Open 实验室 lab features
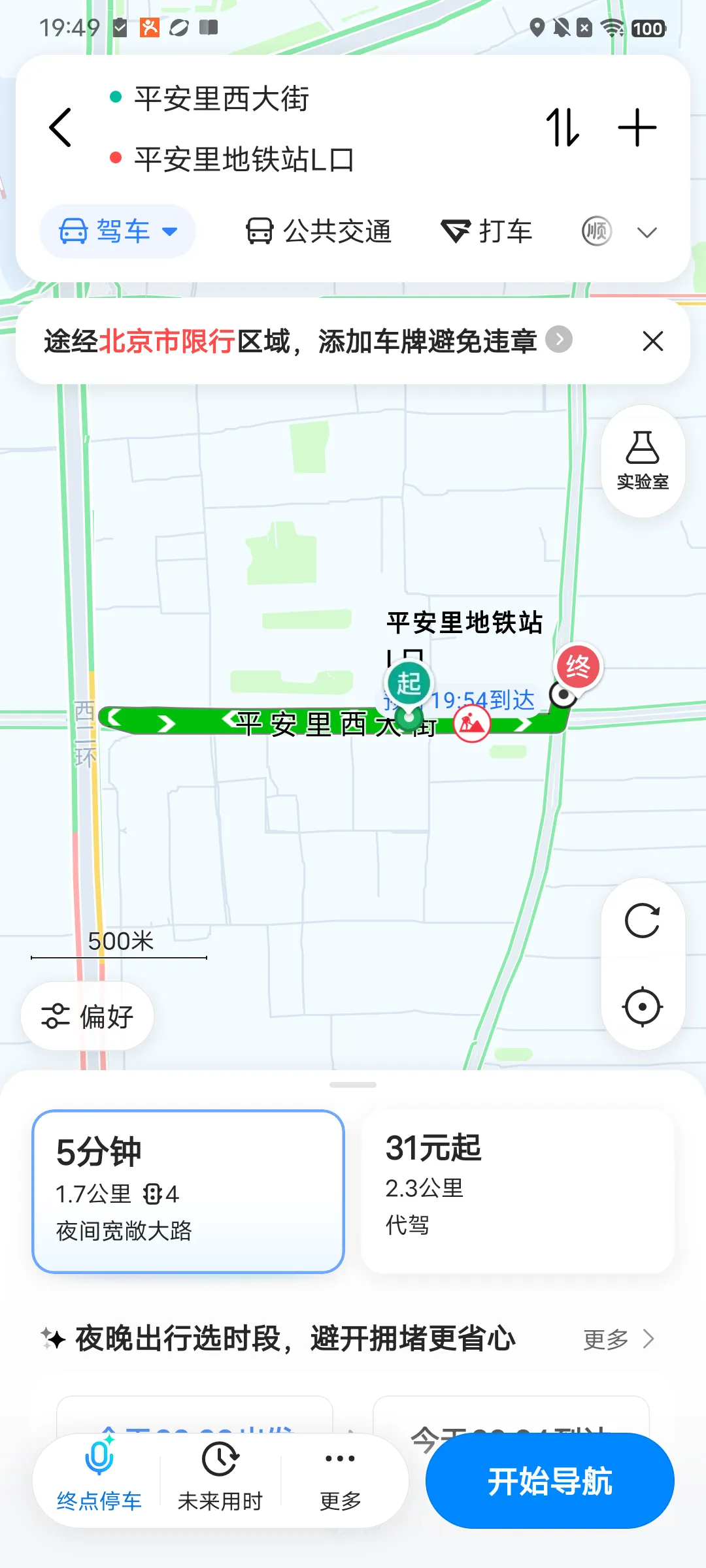706x1568 pixels. click(x=643, y=461)
